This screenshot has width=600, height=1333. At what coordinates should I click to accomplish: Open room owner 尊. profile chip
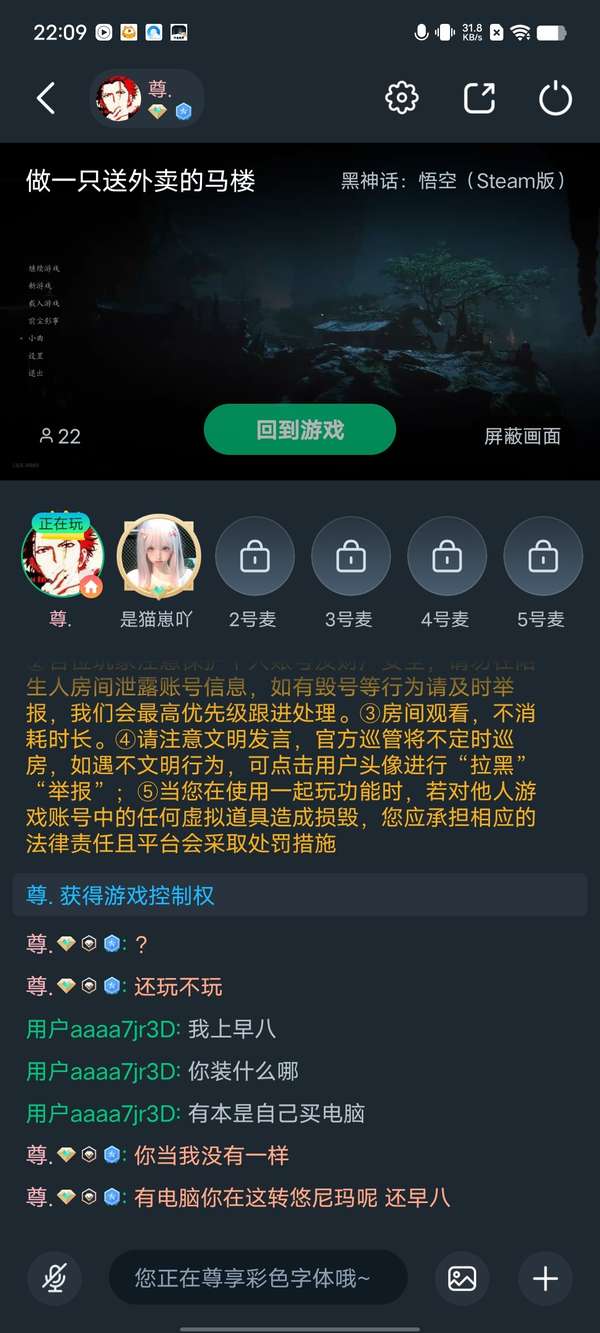coord(147,98)
